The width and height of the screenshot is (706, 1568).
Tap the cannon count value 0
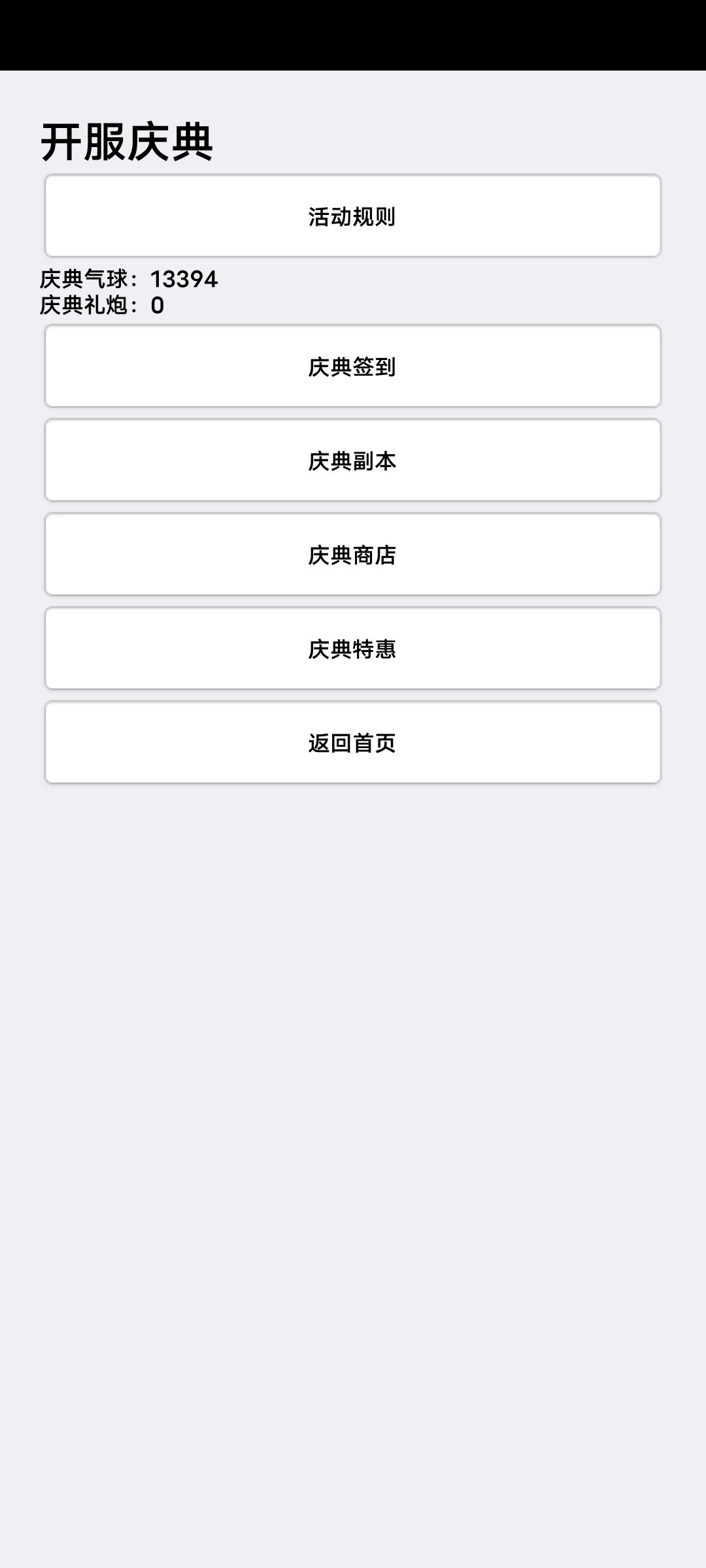(157, 305)
